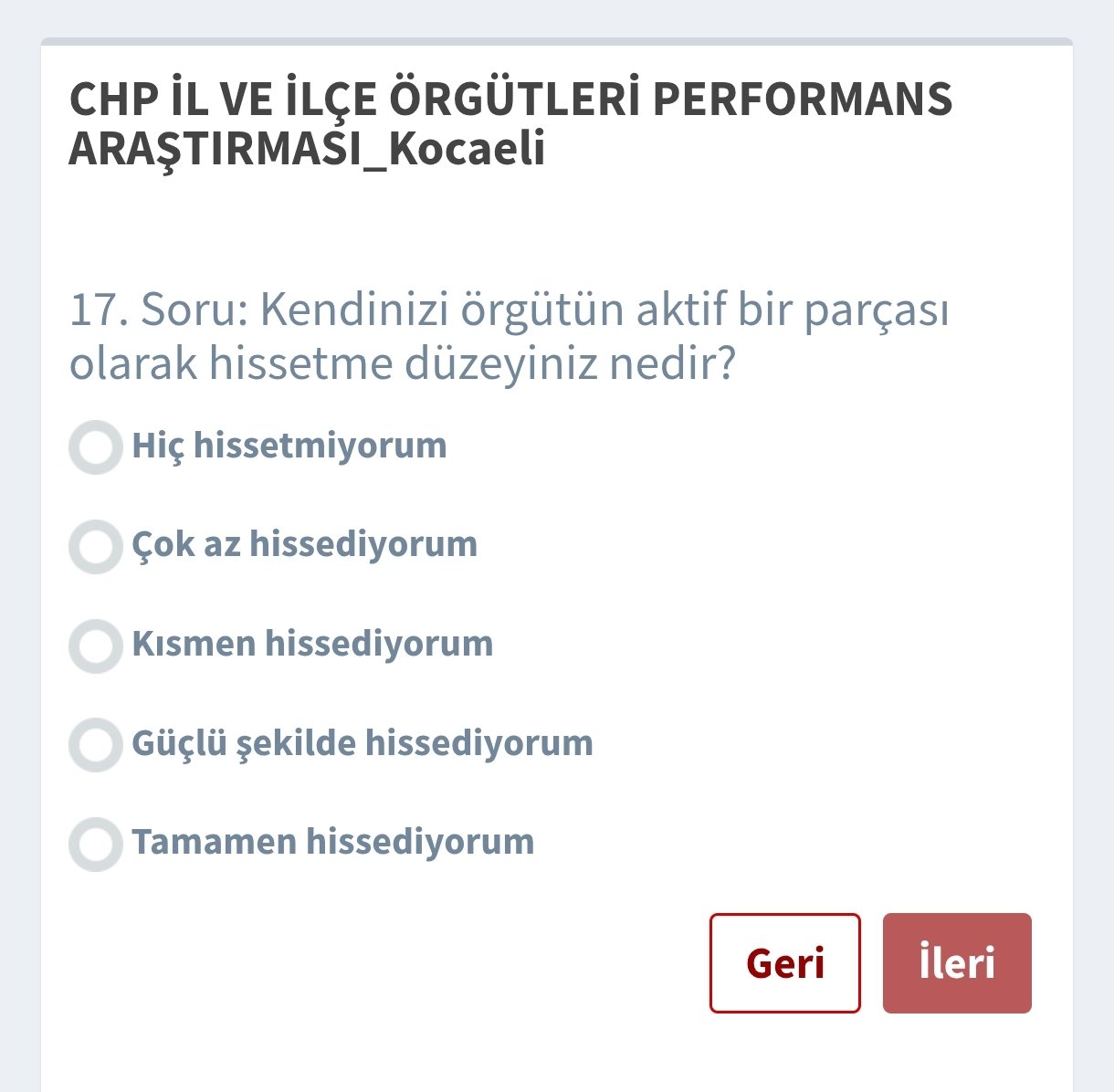Pick the 'Kısmen hissediyorum' radio button
The width and height of the screenshot is (1114, 1092).
(96, 646)
